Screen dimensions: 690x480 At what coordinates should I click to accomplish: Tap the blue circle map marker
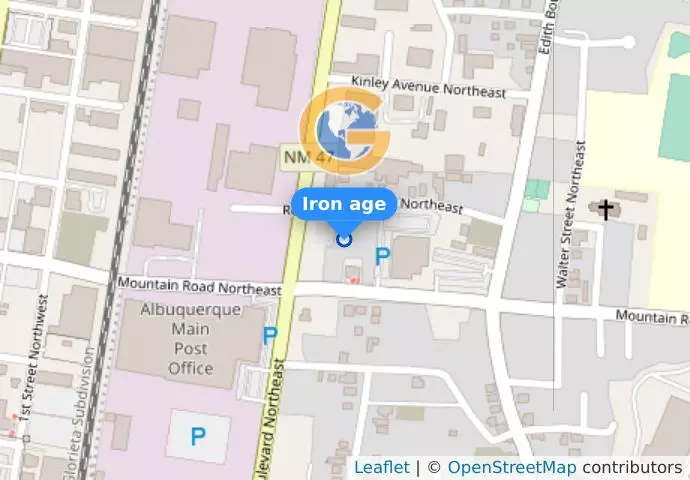point(345,239)
